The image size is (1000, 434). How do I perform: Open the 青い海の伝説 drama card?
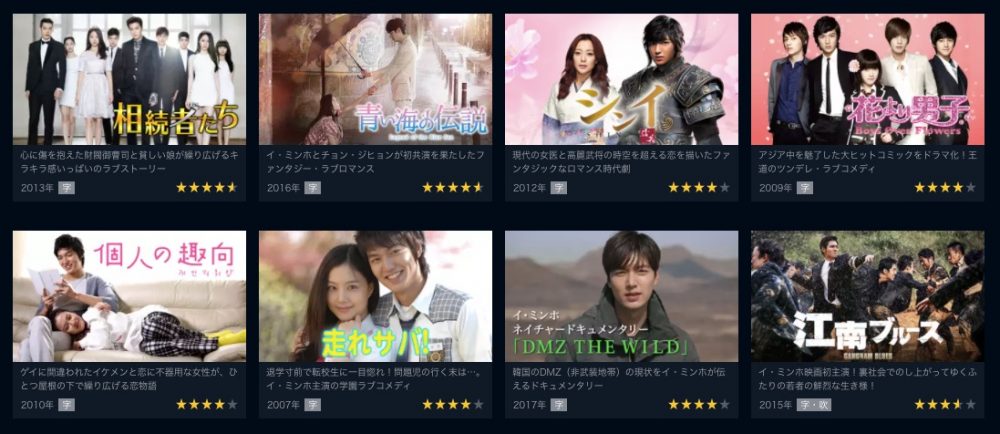pyautogui.click(x=375, y=80)
